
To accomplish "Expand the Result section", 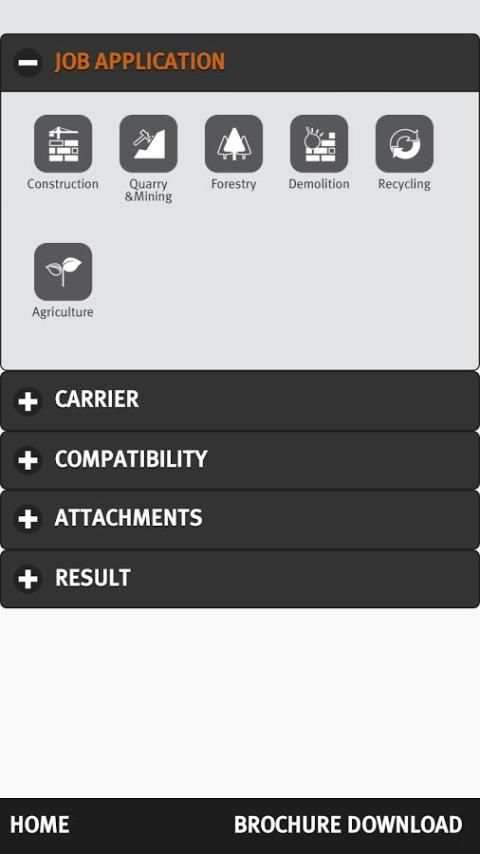I will point(240,578).
